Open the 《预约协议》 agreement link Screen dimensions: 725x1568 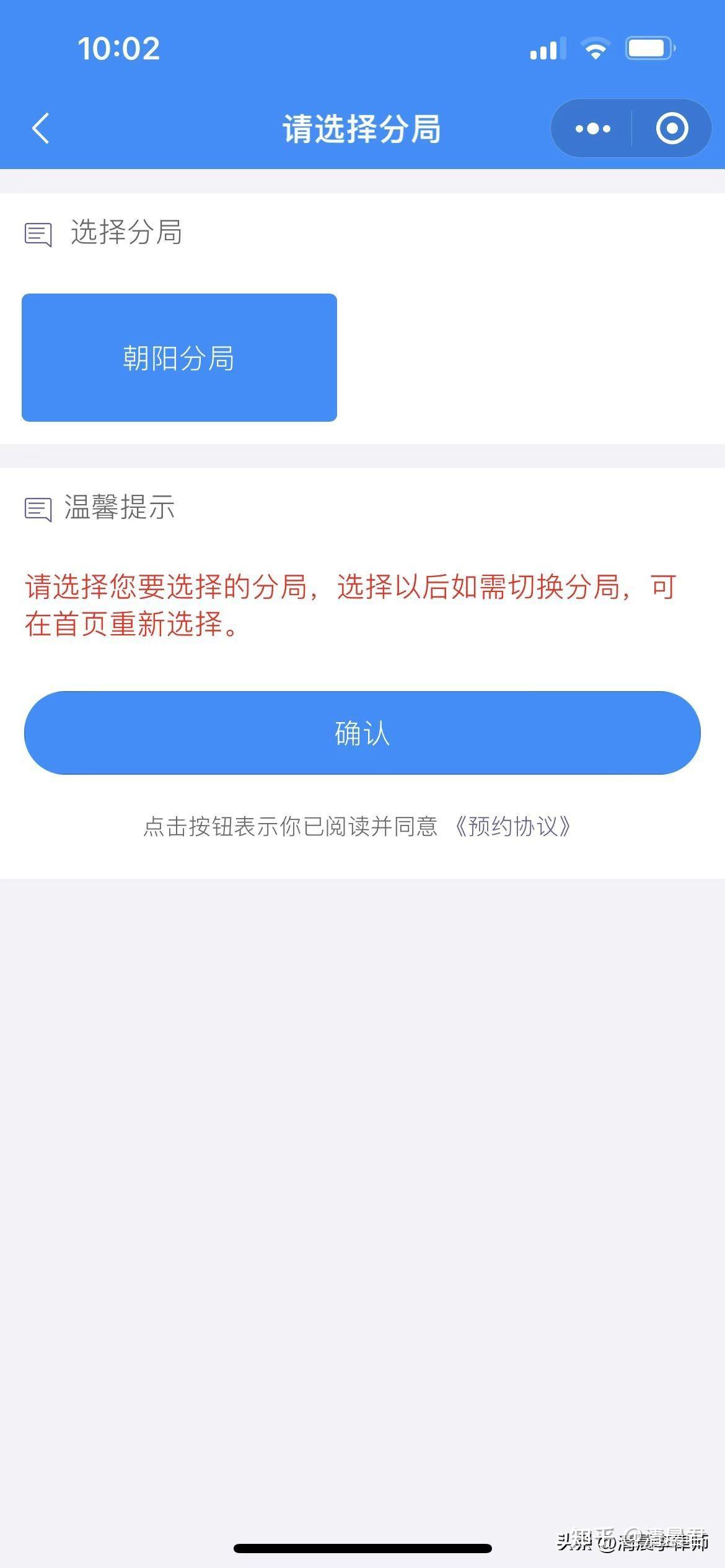coord(512,826)
